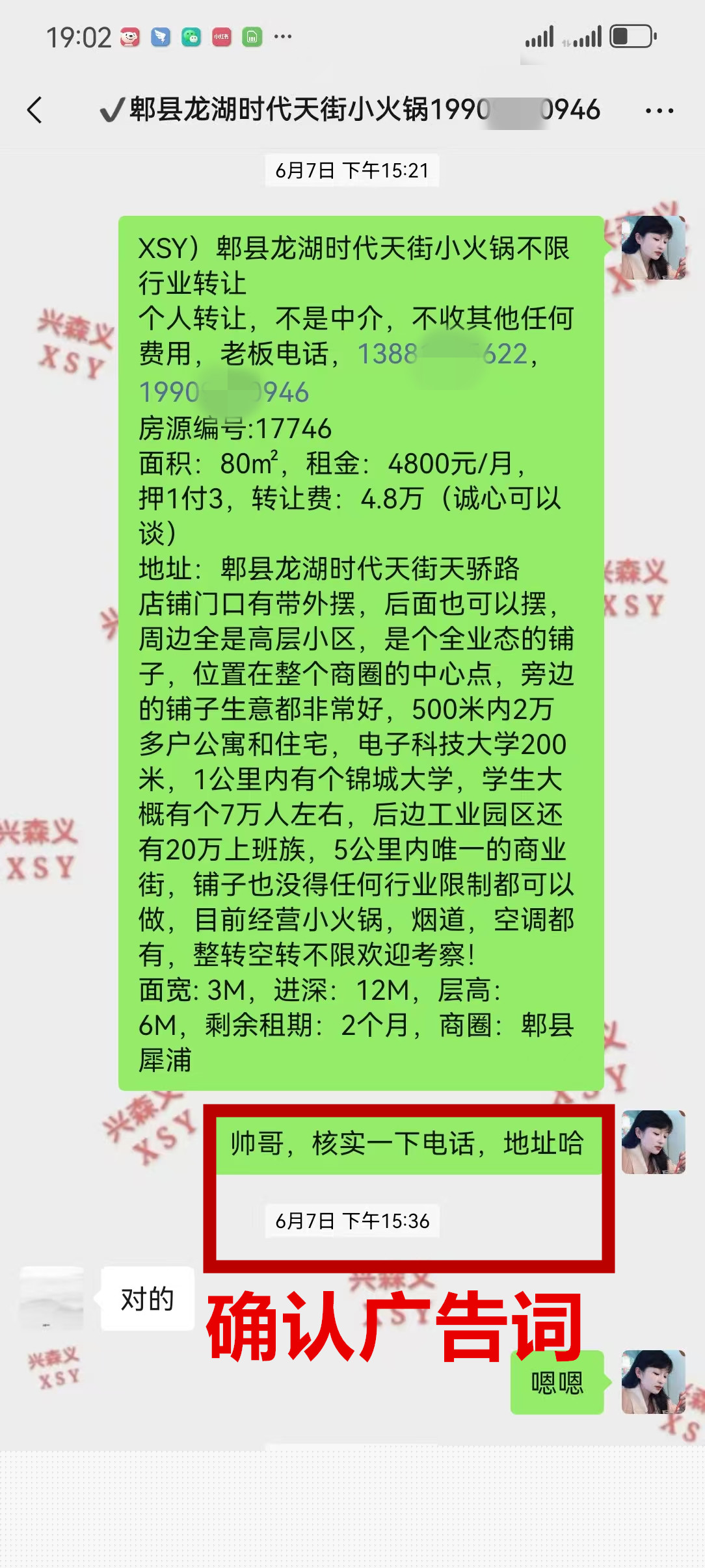Viewport: 705px width, 1568px height.
Task: Go back from this chat
Action: tap(35, 110)
